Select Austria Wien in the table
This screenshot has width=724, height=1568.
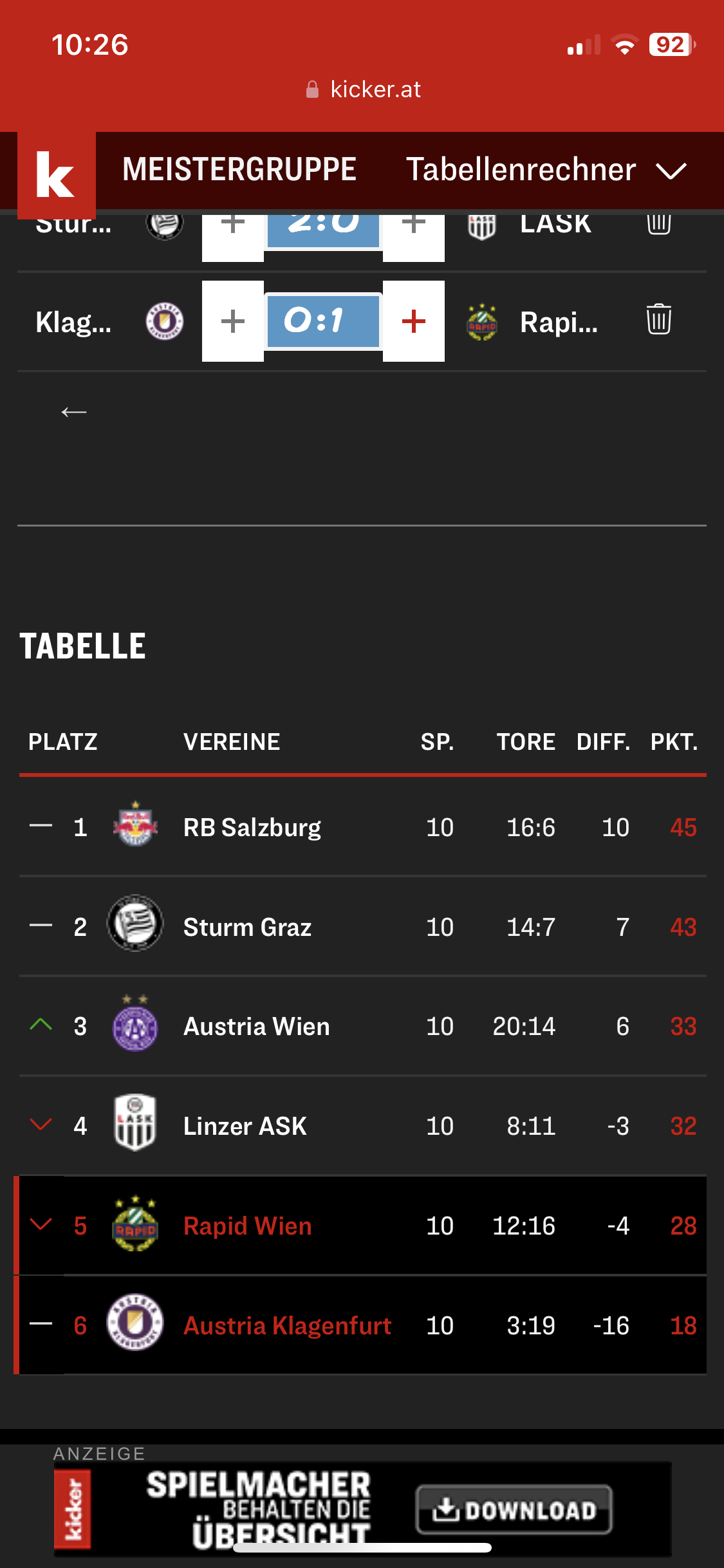point(363,1026)
